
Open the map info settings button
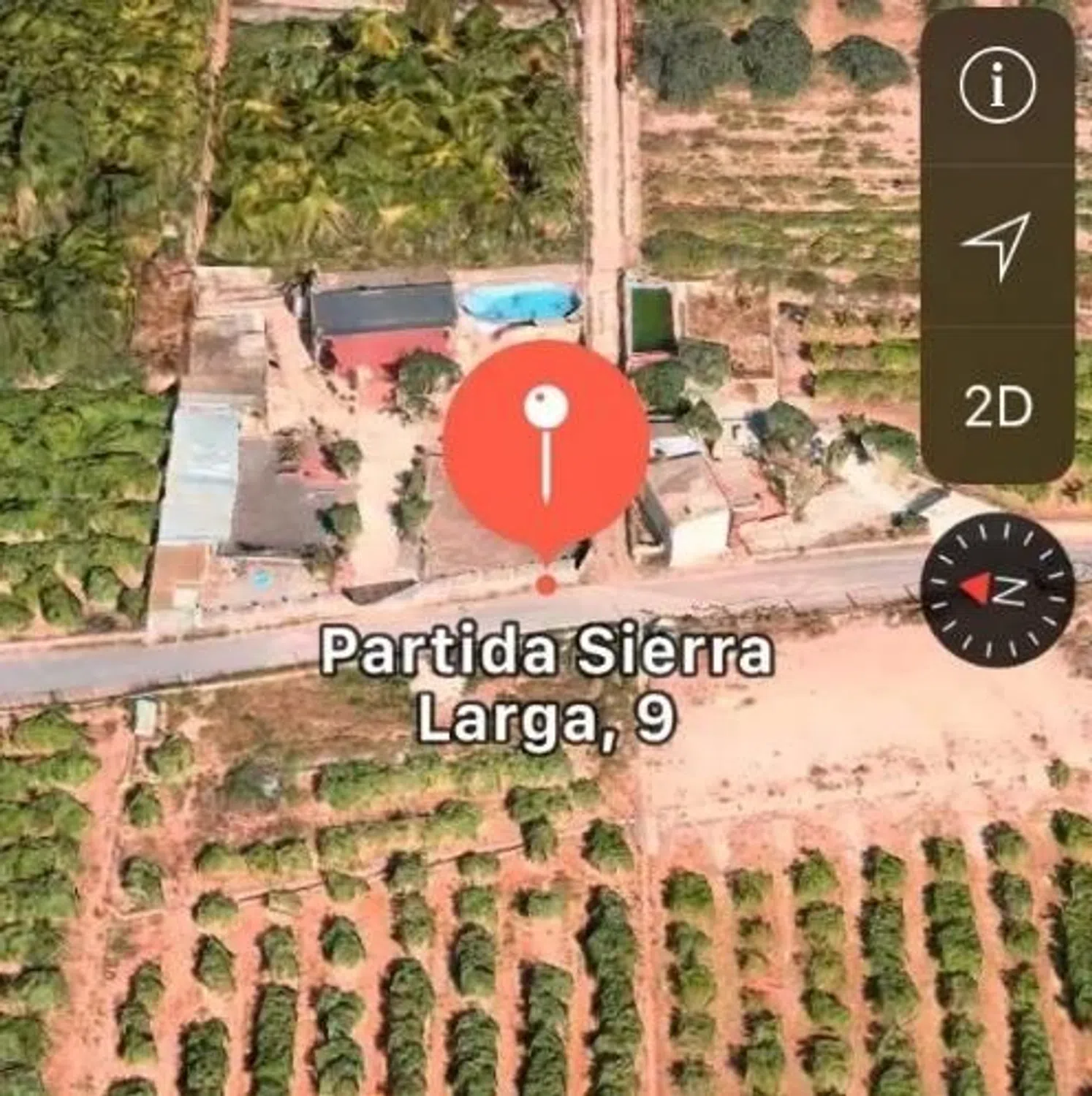pos(997,85)
